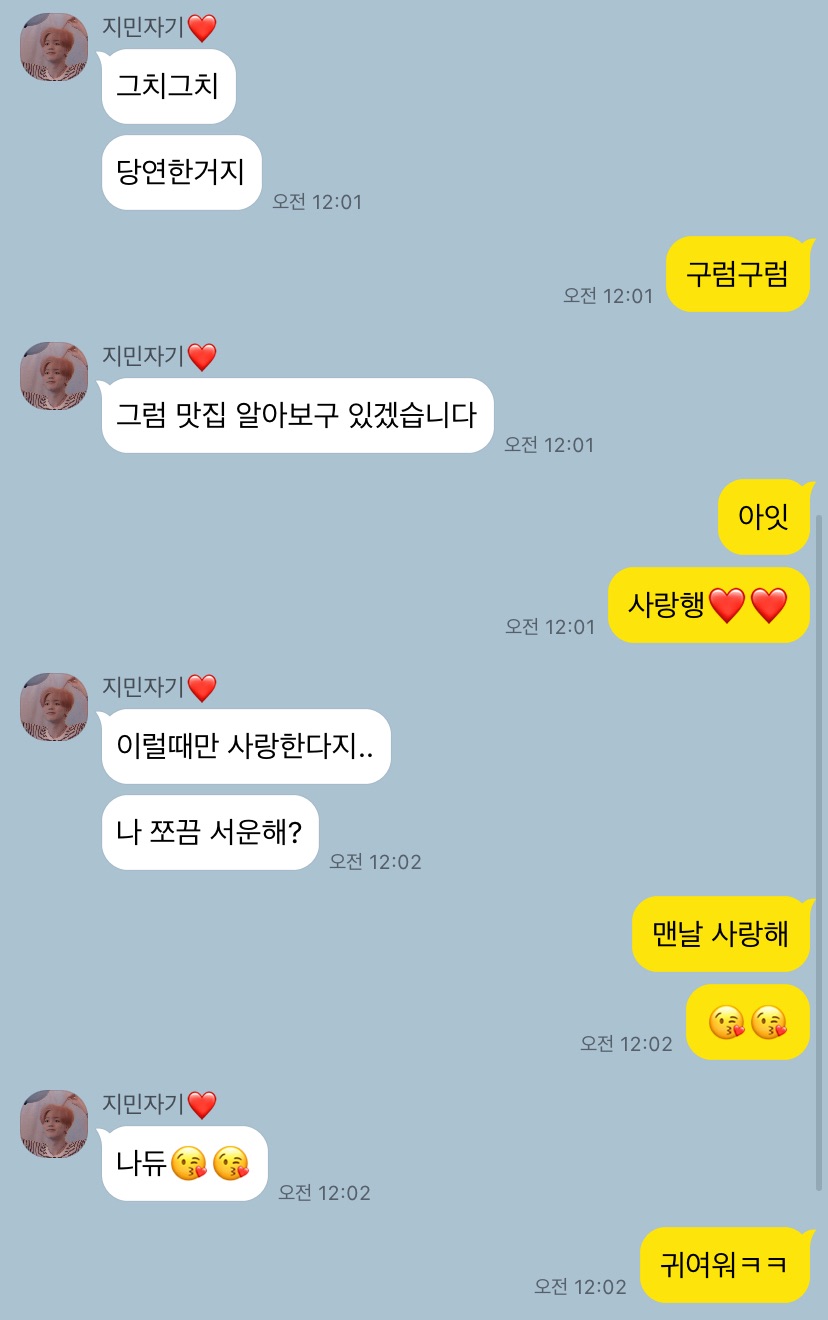
Task: View 지민자기 profile picture next to 나듀 message
Action: pos(54,1124)
